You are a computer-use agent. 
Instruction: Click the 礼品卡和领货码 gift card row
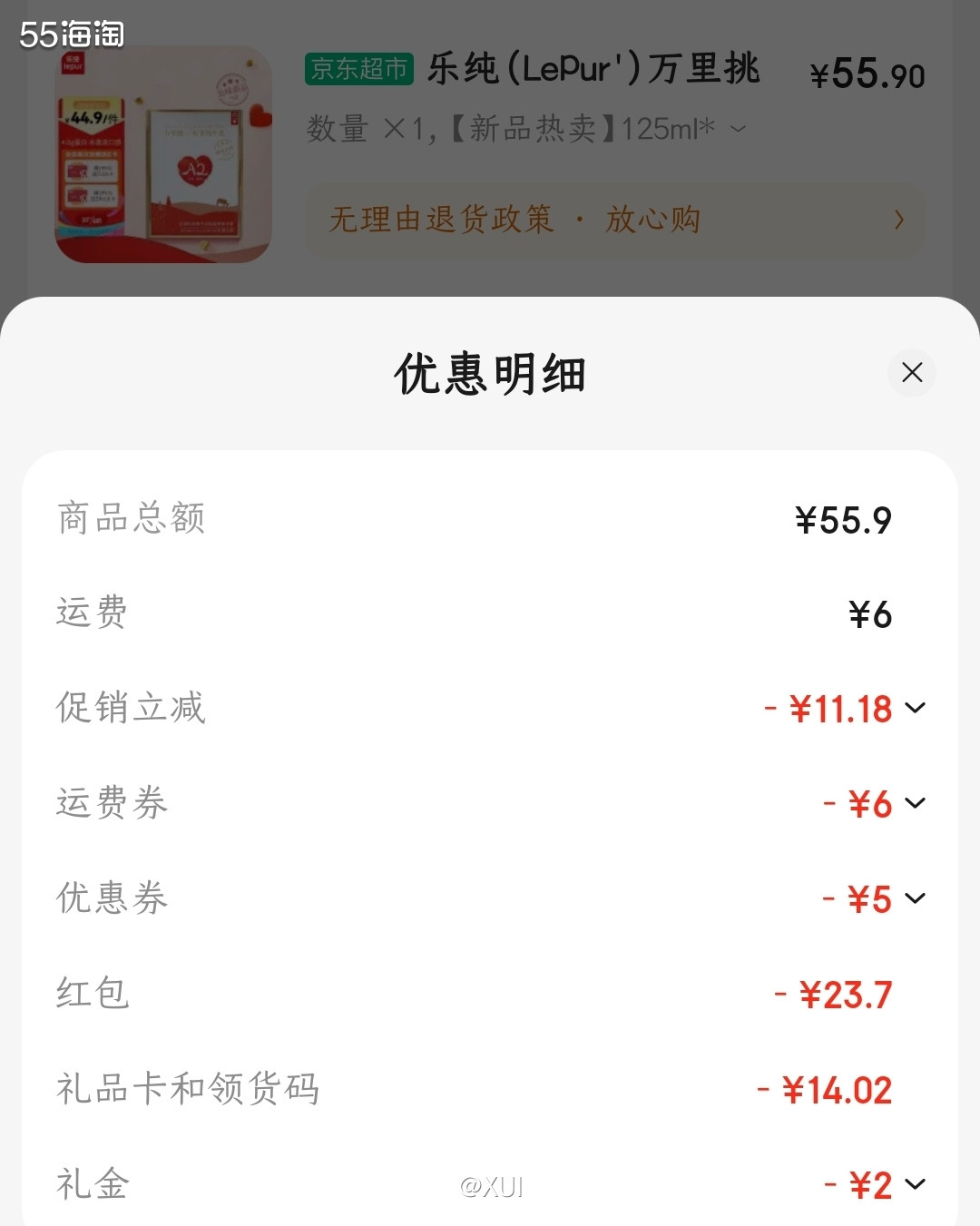pyautogui.click(x=186, y=1090)
